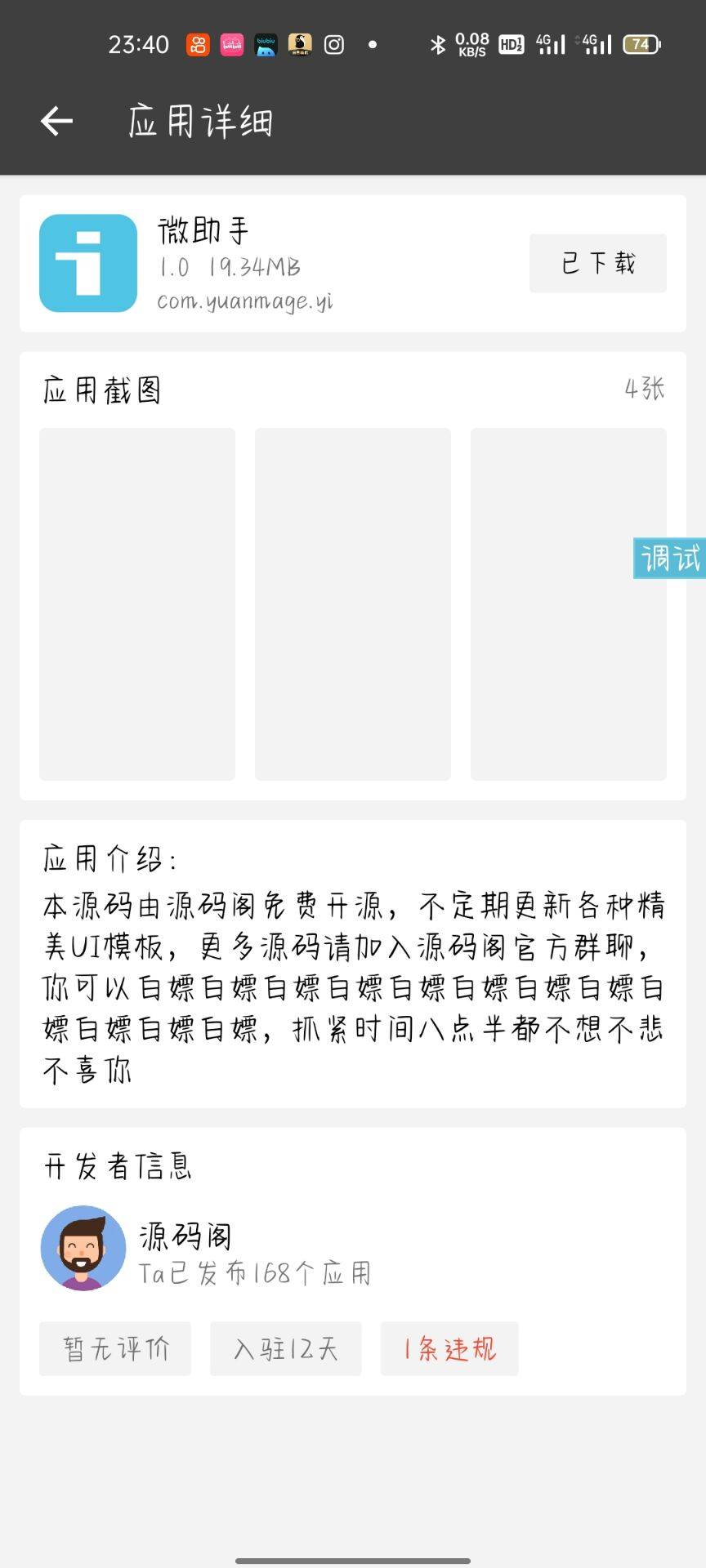The width and height of the screenshot is (706, 1568).
Task: Open the second app screenshot placeholder
Action: pos(352,604)
